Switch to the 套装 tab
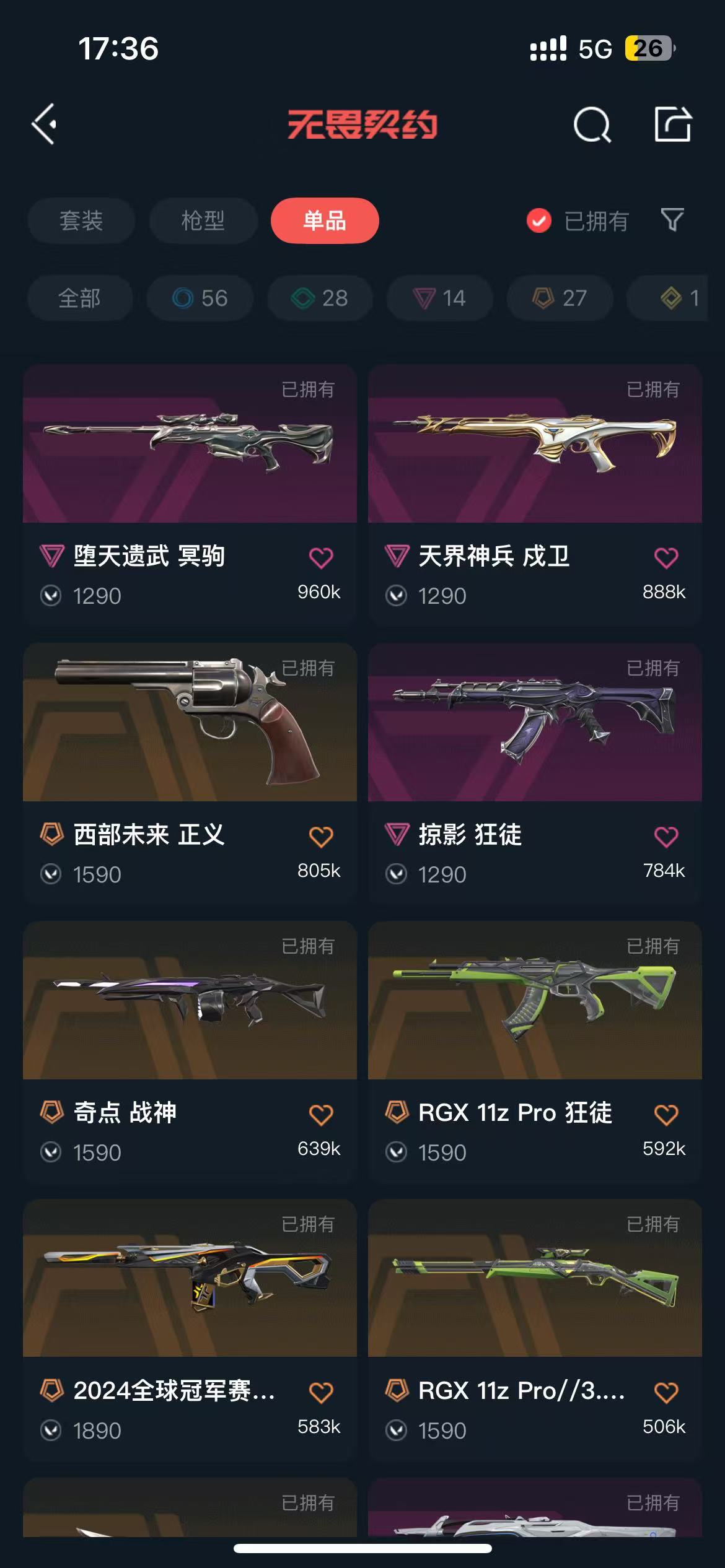Image resolution: width=725 pixels, height=1568 pixels. 81,220
